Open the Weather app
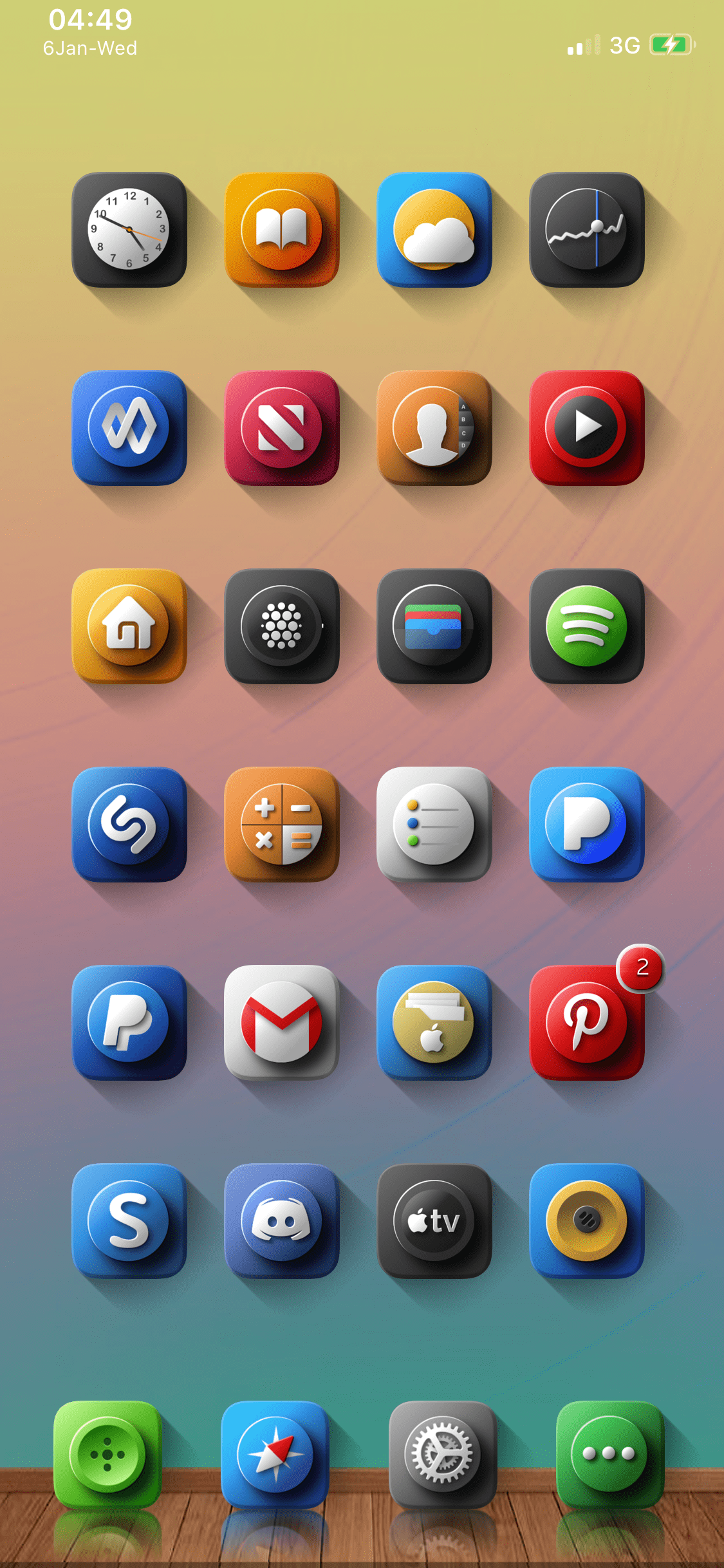This screenshot has width=724, height=1568. pos(434,230)
